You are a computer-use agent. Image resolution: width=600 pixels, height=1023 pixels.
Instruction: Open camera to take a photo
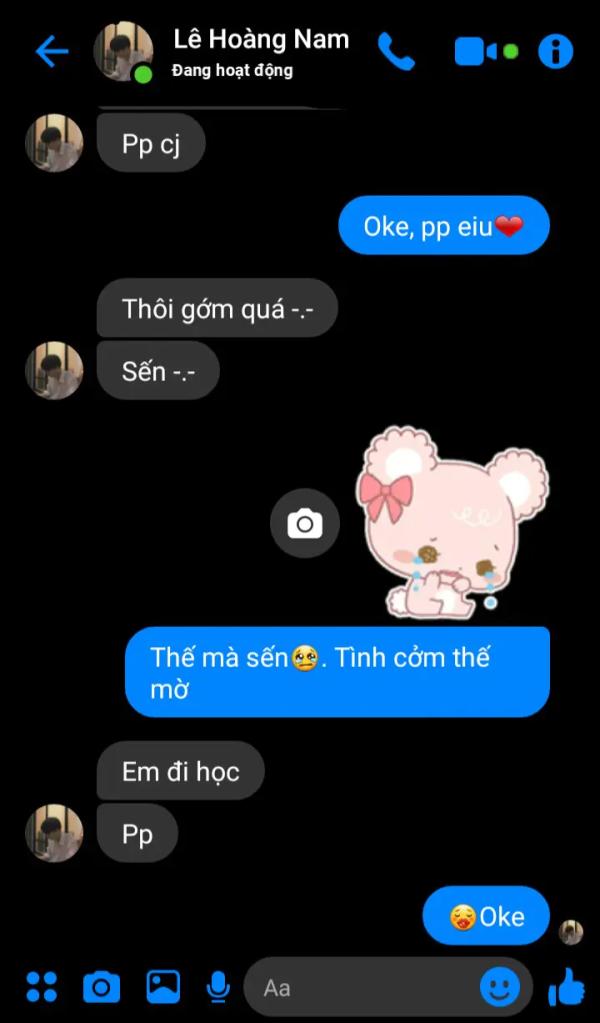[101, 987]
